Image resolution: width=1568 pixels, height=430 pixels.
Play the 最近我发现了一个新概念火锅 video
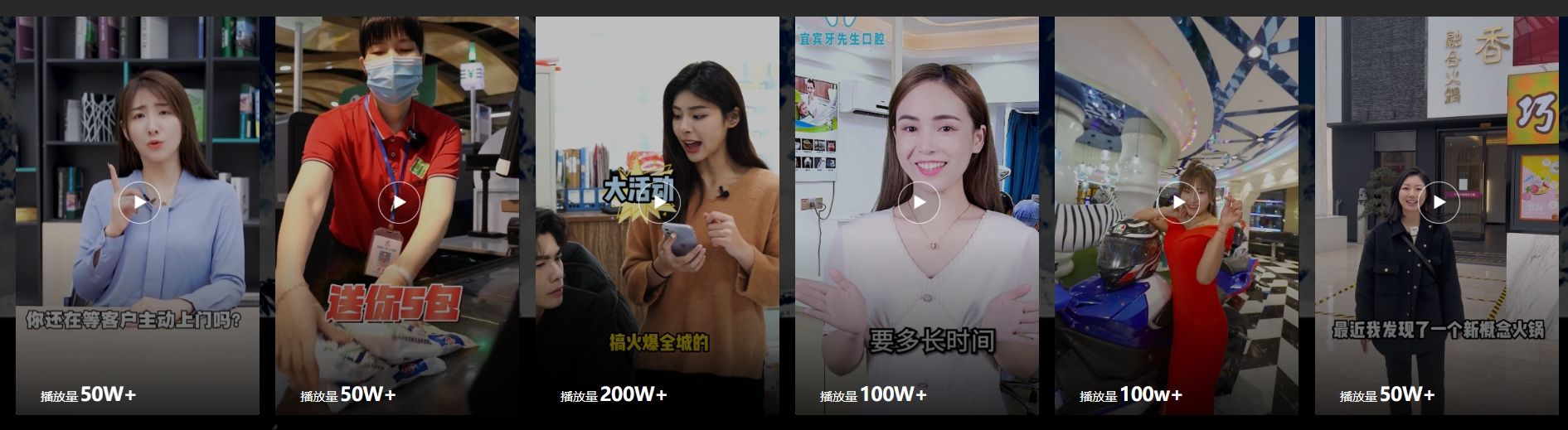1439,202
